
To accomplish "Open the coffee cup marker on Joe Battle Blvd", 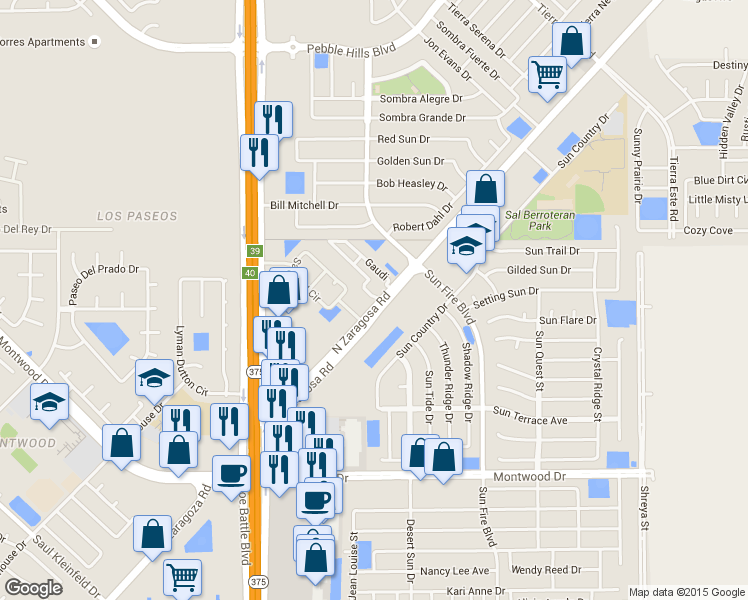I will click(x=232, y=473).
